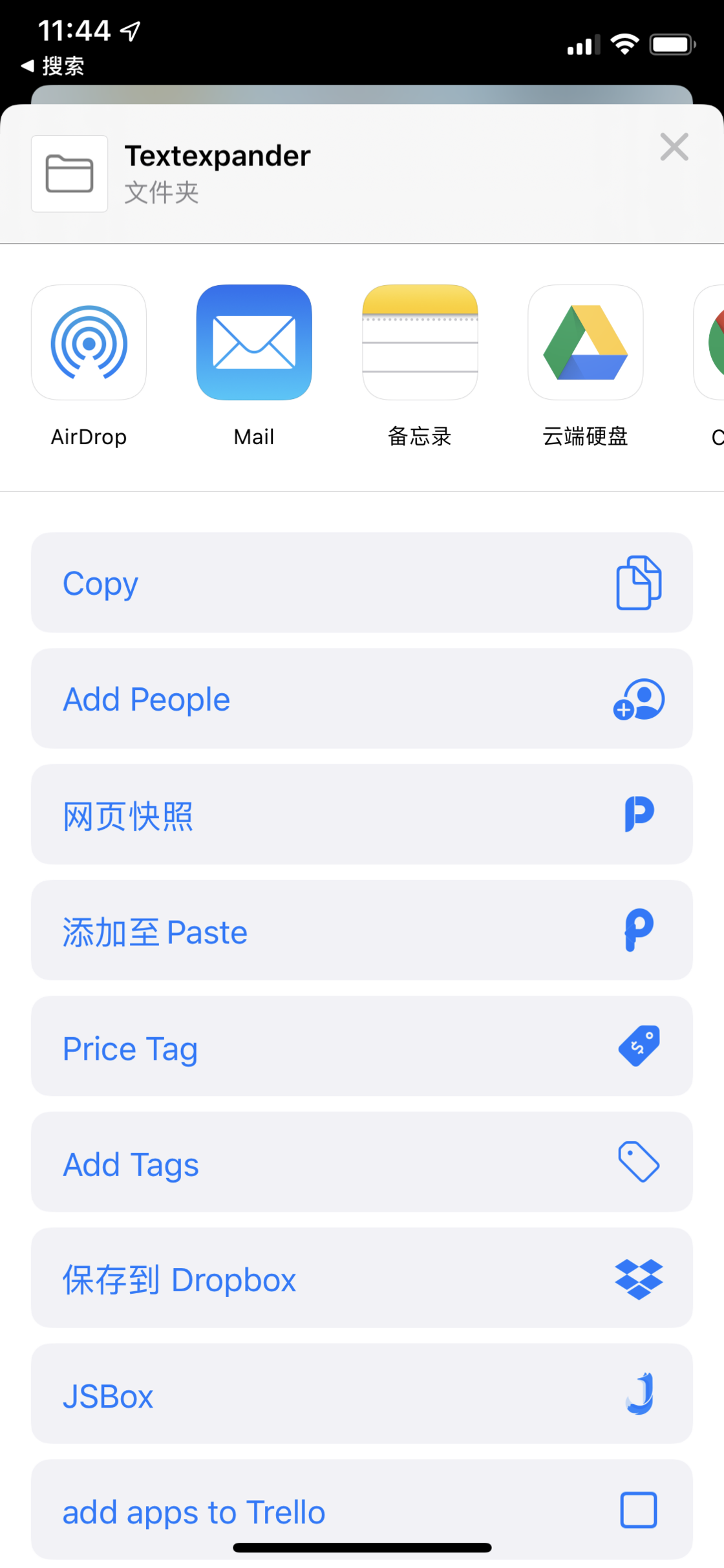724x1568 pixels.
Task: Tap the Add Tags tag icon
Action: [639, 1163]
